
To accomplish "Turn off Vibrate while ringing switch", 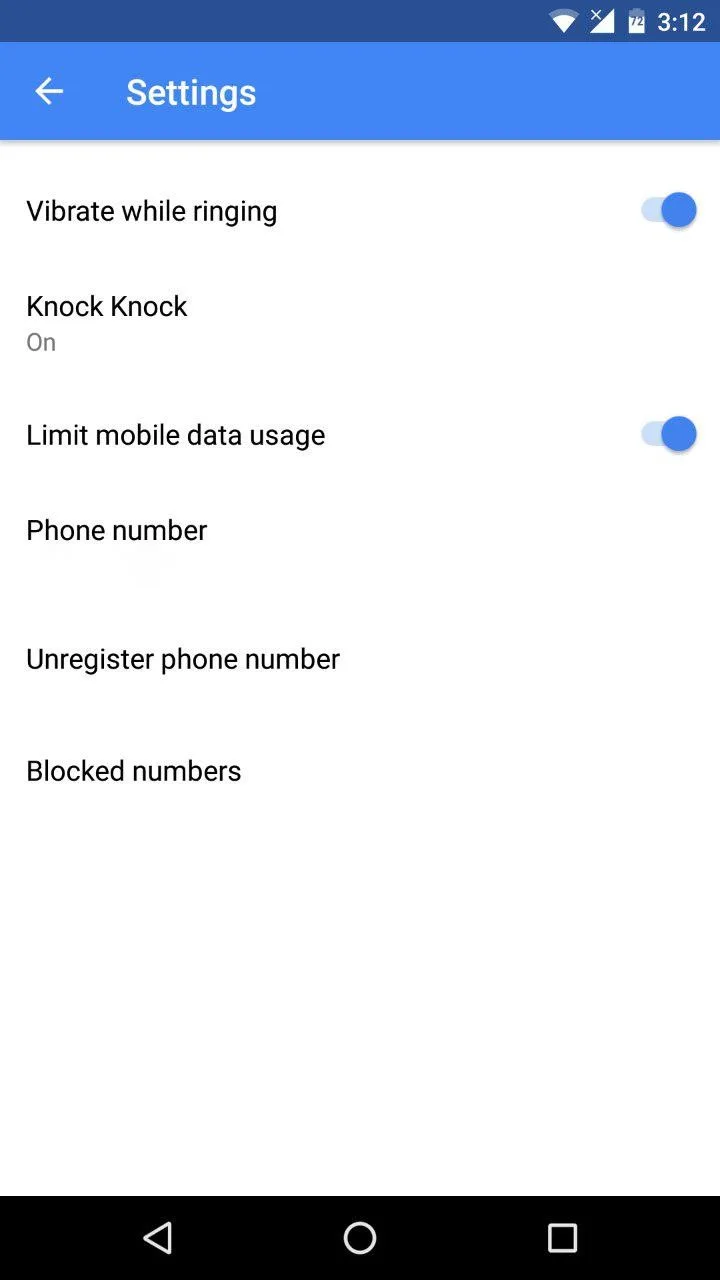I will [x=669, y=211].
